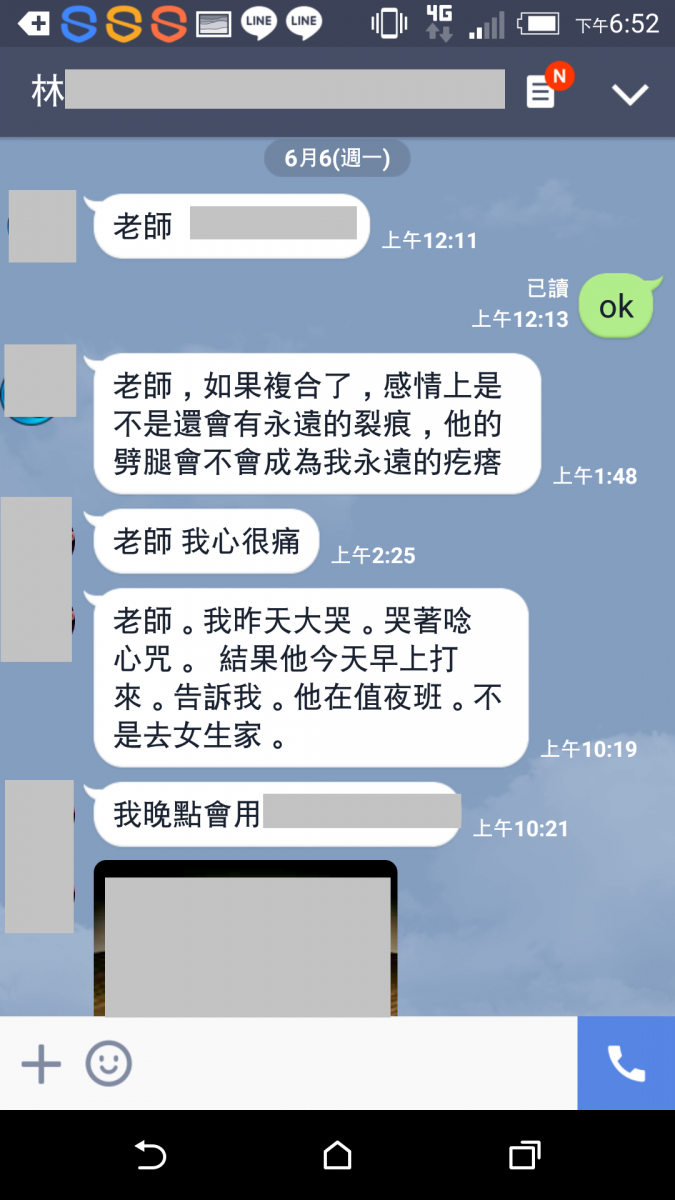Tap the plus attachment button

click(41, 1064)
